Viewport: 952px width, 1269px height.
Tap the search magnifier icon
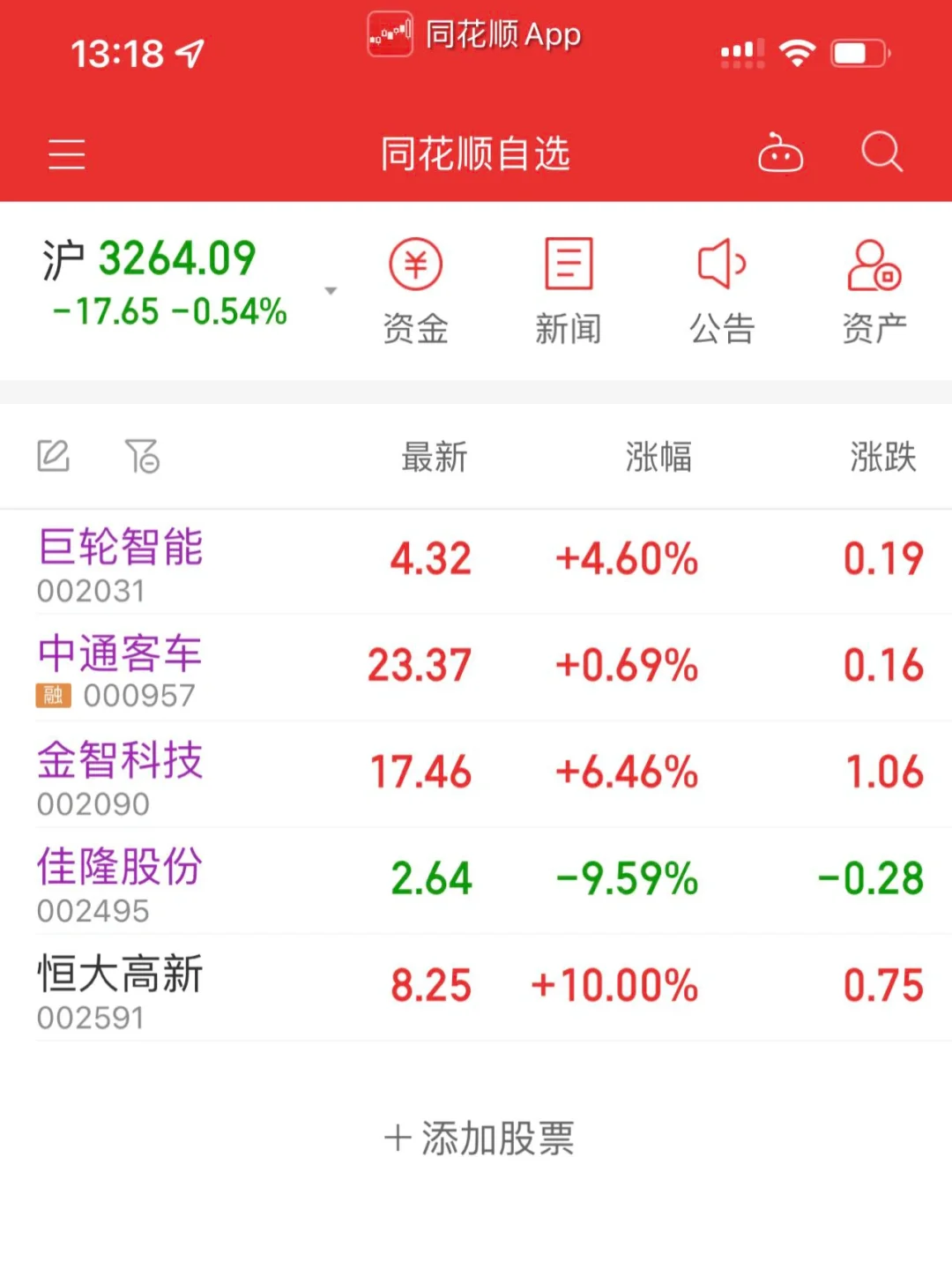881,153
